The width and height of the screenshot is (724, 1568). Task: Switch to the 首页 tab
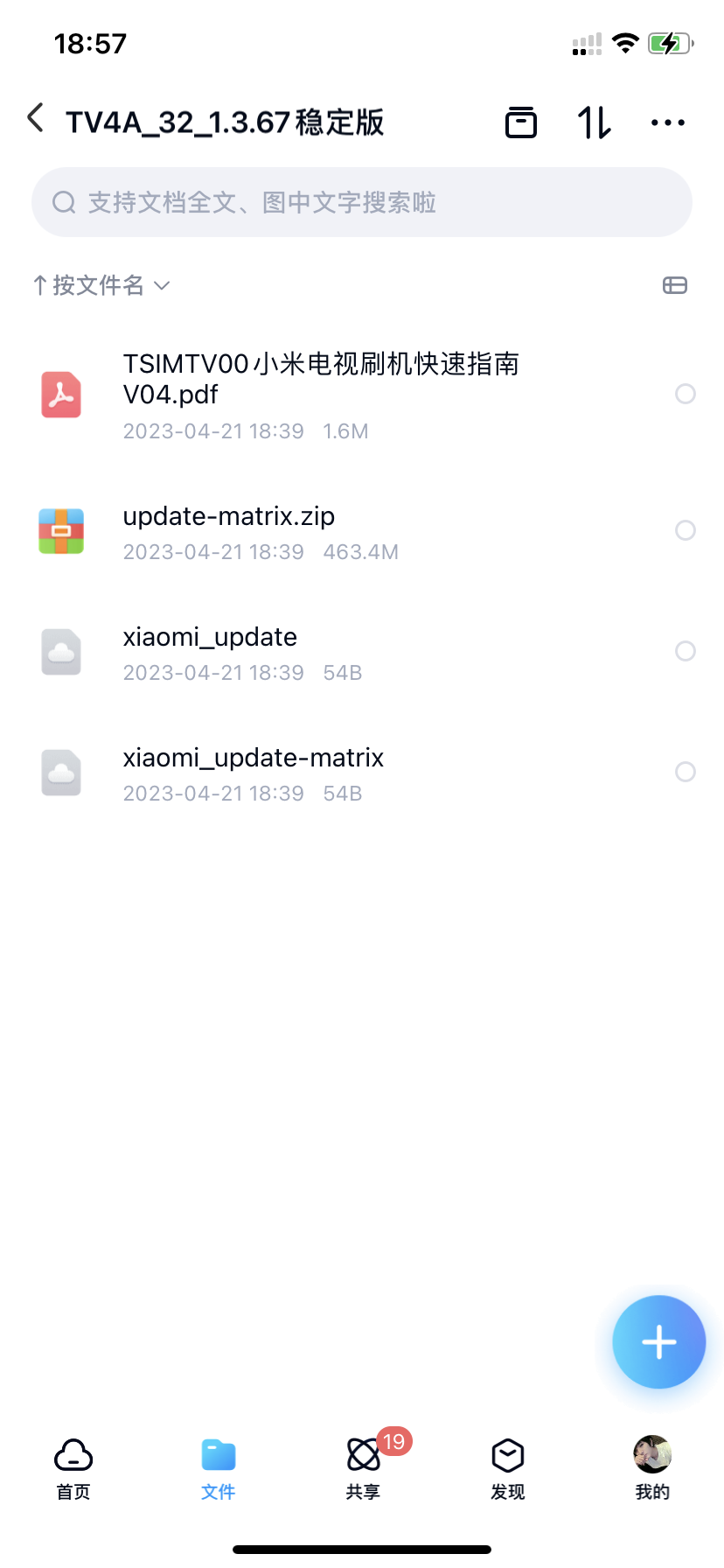73,1468
